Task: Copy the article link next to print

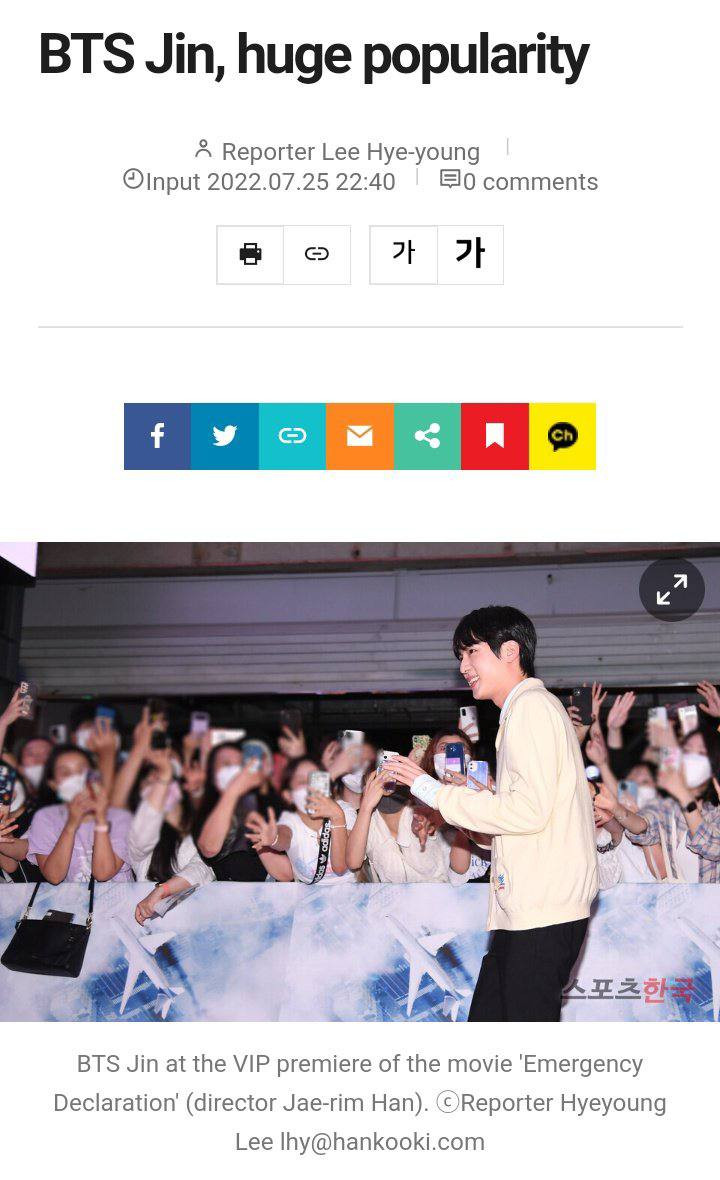Action: (x=317, y=254)
